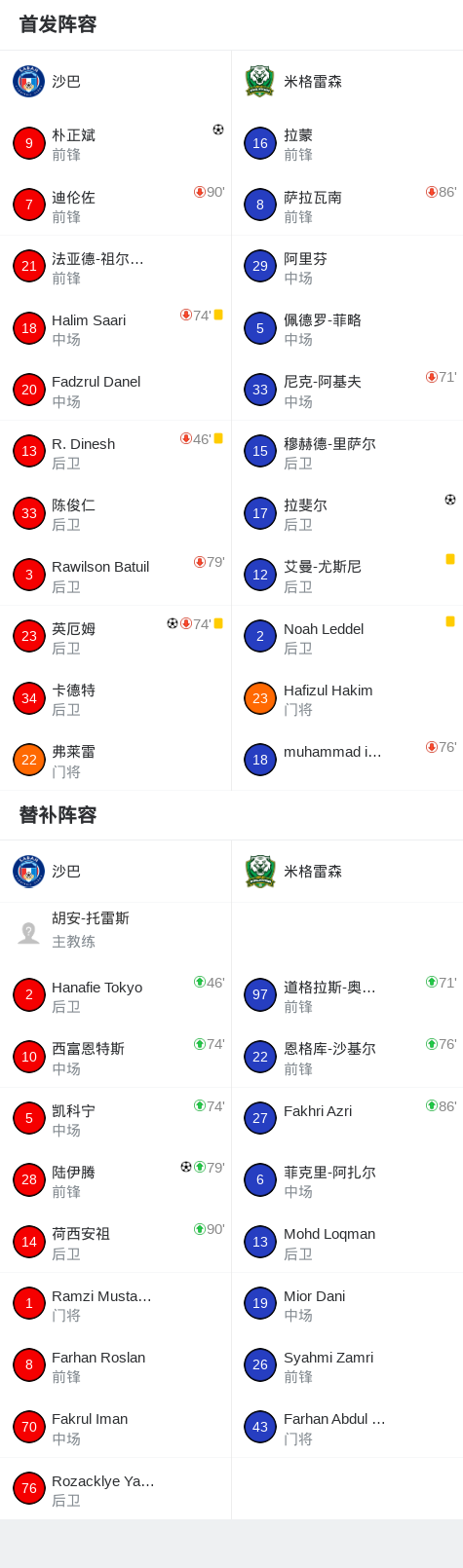Viewport: 463px width, 1568px height.
Task: Open Mohd Loqman's player page
Action: [x=347, y=1242]
